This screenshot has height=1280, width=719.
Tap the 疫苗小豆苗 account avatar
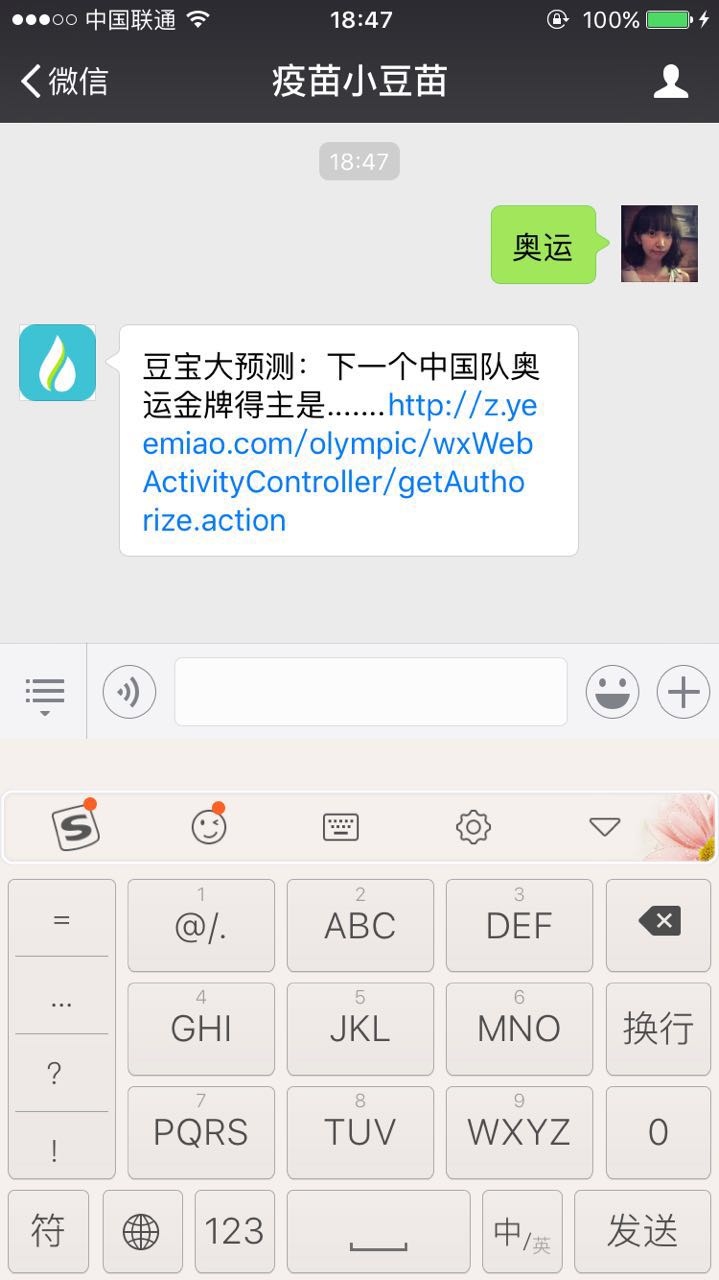point(57,362)
